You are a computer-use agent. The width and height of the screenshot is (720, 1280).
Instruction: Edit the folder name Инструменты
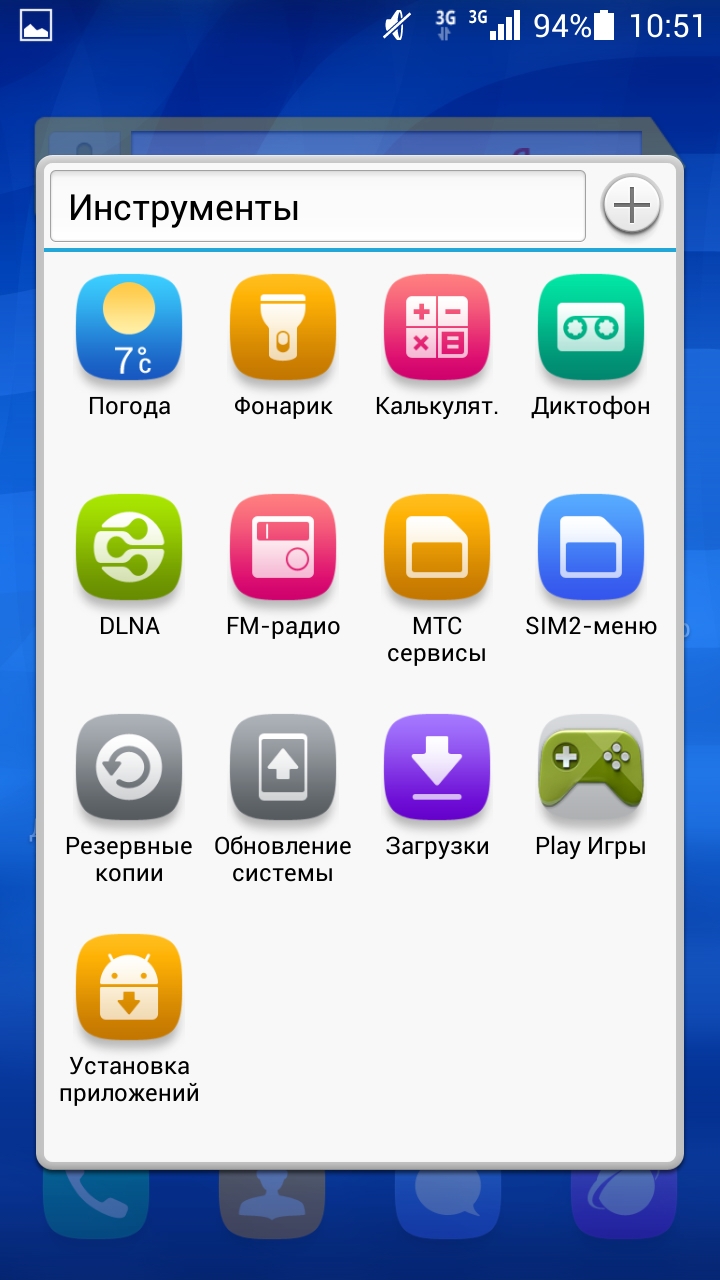pyautogui.click(x=317, y=207)
